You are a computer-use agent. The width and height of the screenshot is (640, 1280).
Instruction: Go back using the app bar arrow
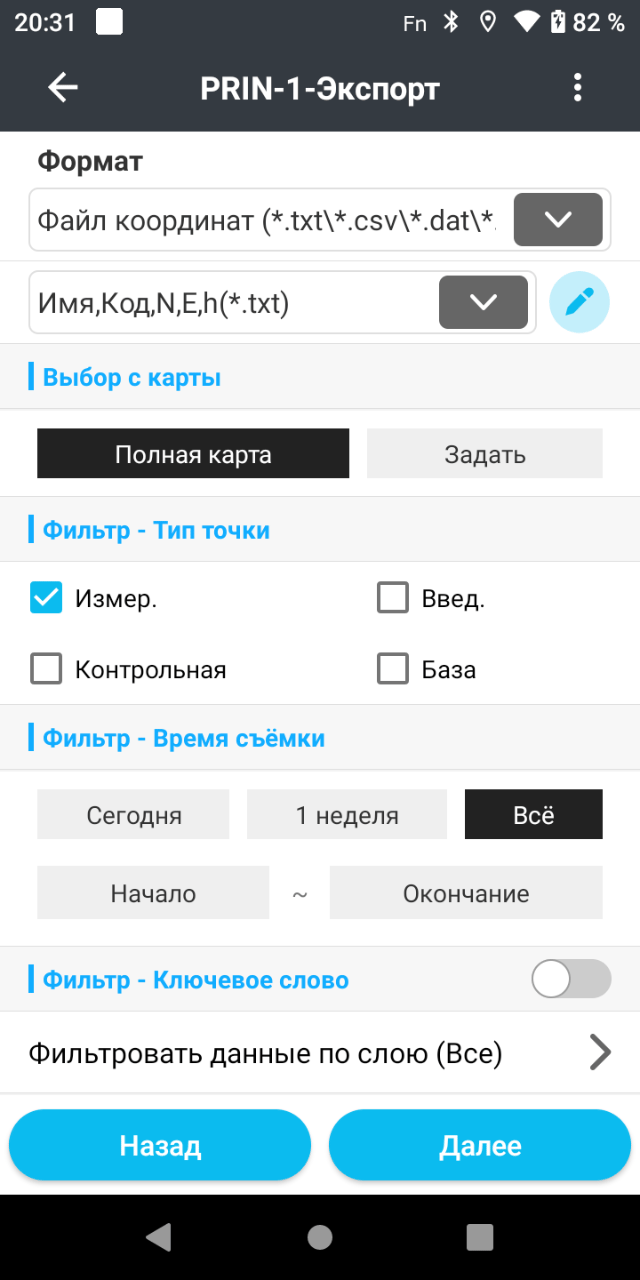(x=63, y=88)
